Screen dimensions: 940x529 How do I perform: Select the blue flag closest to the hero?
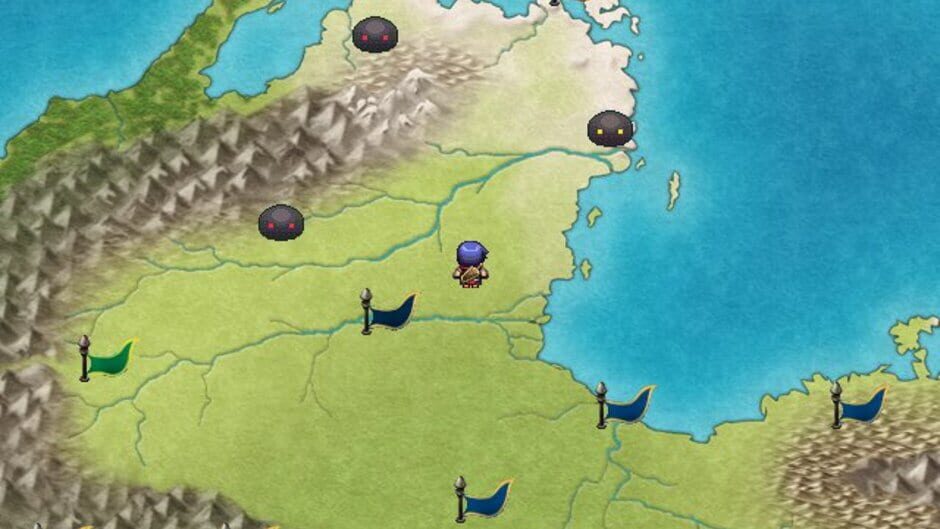[x=390, y=313]
